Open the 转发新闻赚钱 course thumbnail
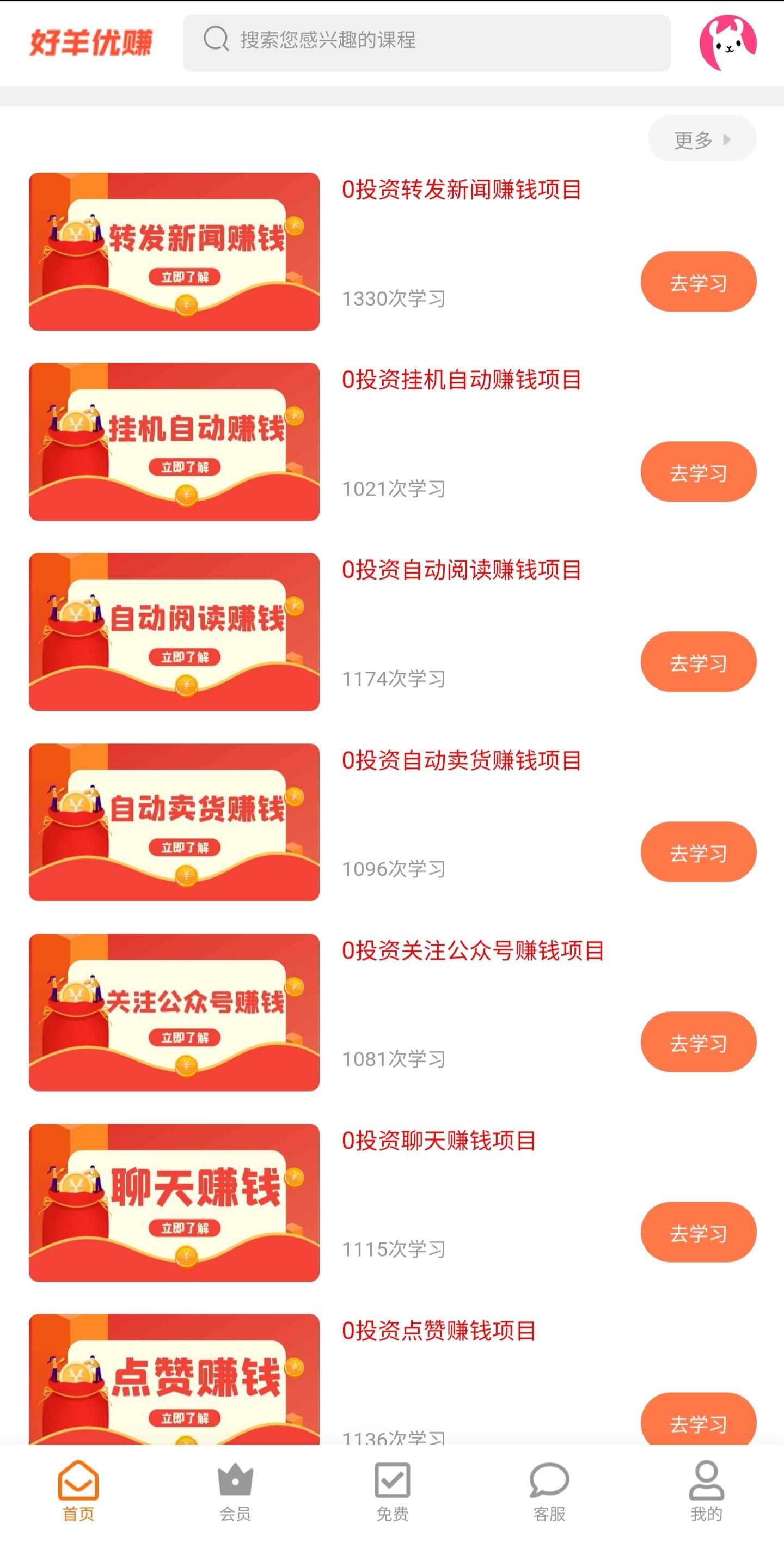Screen dimensions: 784x1542 tap(176, 252)
